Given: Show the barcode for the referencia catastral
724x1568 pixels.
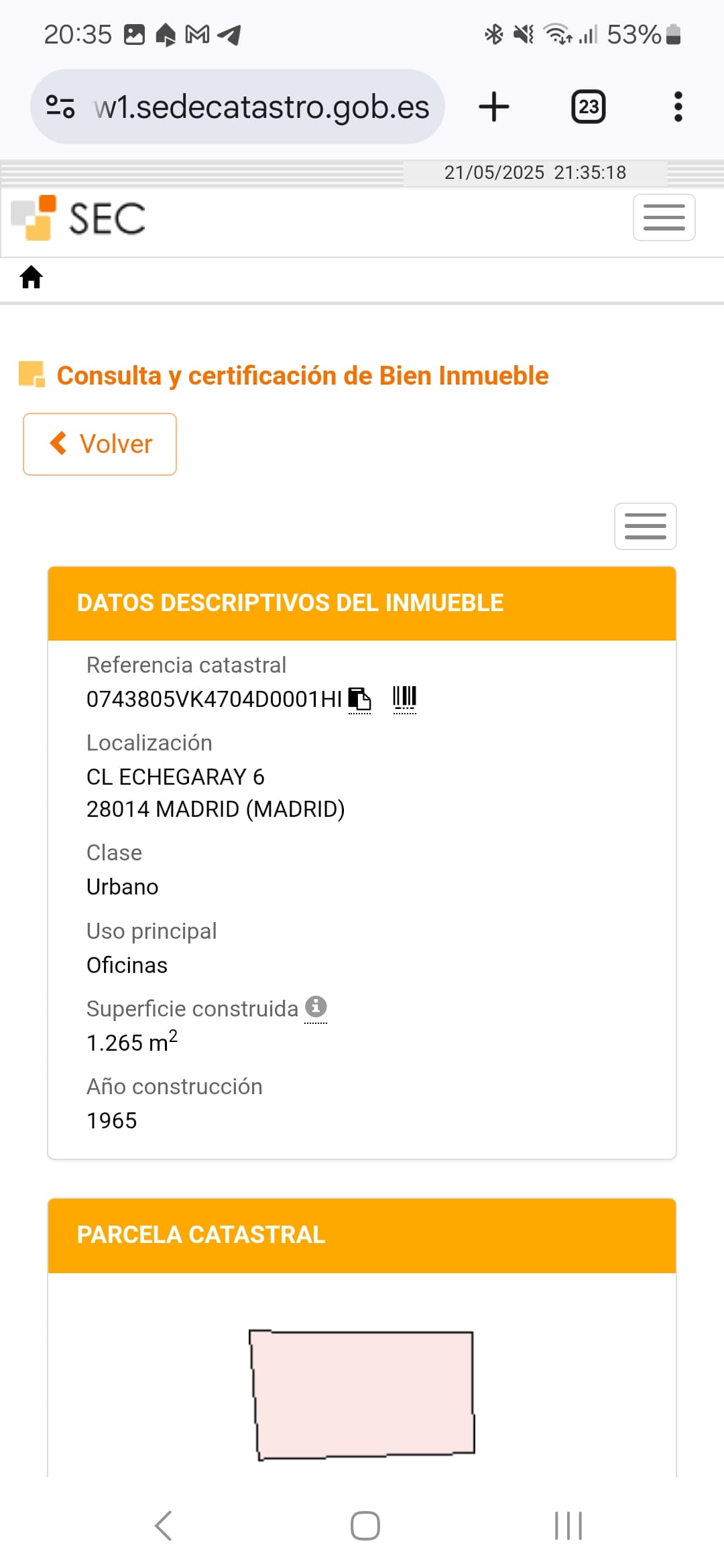Looking at the screenshot, I should (x=404, y=698).
